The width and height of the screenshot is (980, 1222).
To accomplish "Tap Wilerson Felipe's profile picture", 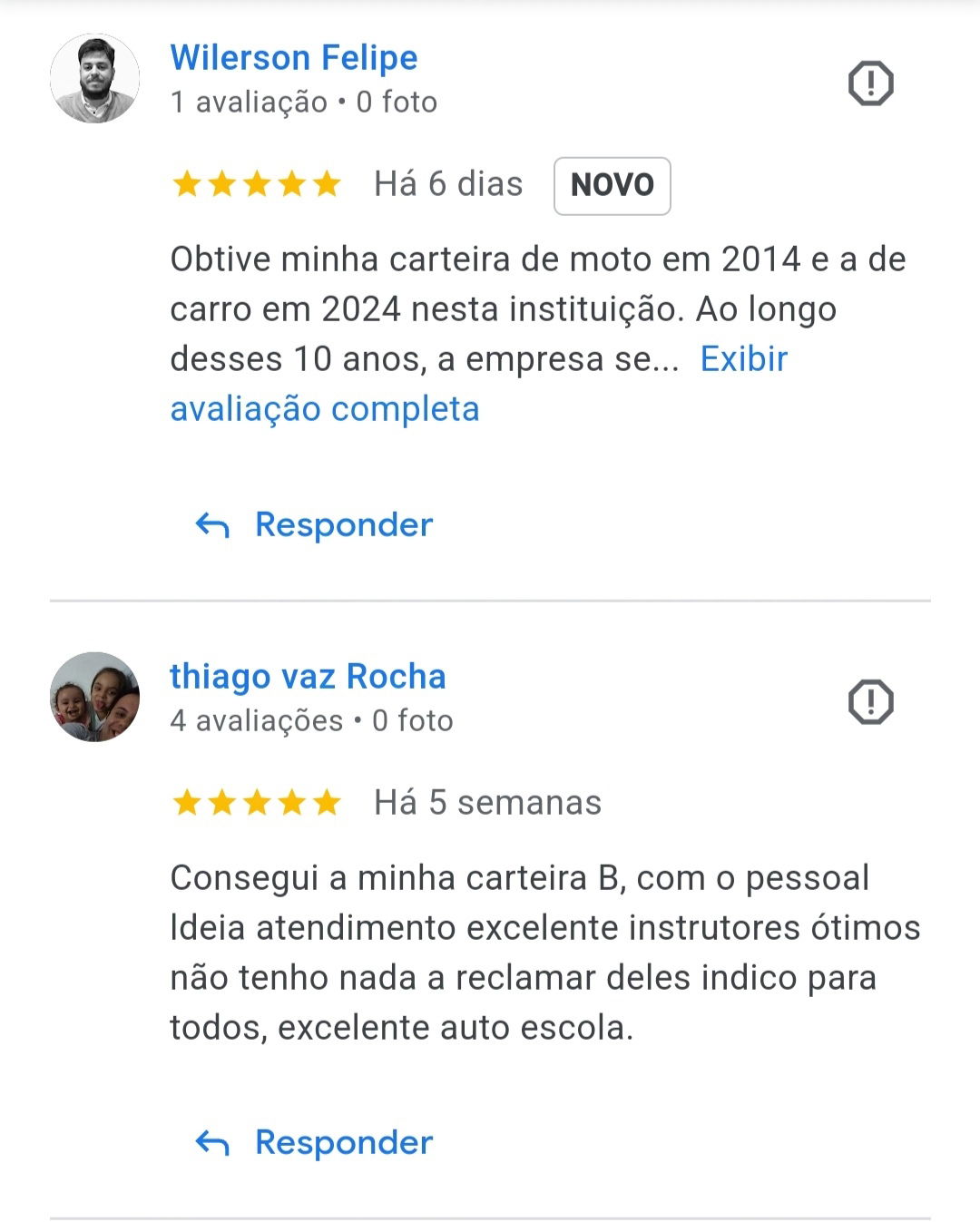I will pos(95,79).
